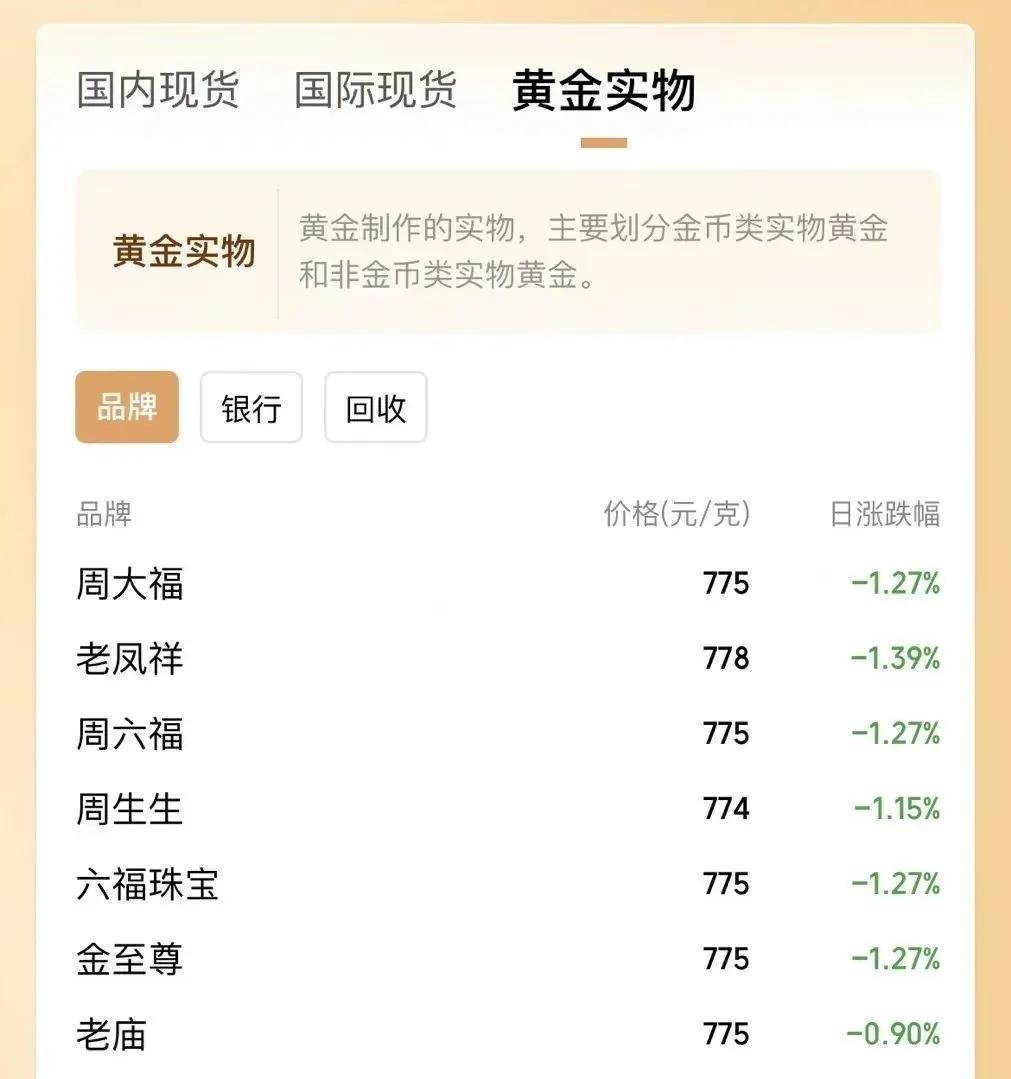Image resolution: width=1011 pixels, height=1079 pixels.
Task: Open the 周大福 gold price row
Action: point(508,584)
